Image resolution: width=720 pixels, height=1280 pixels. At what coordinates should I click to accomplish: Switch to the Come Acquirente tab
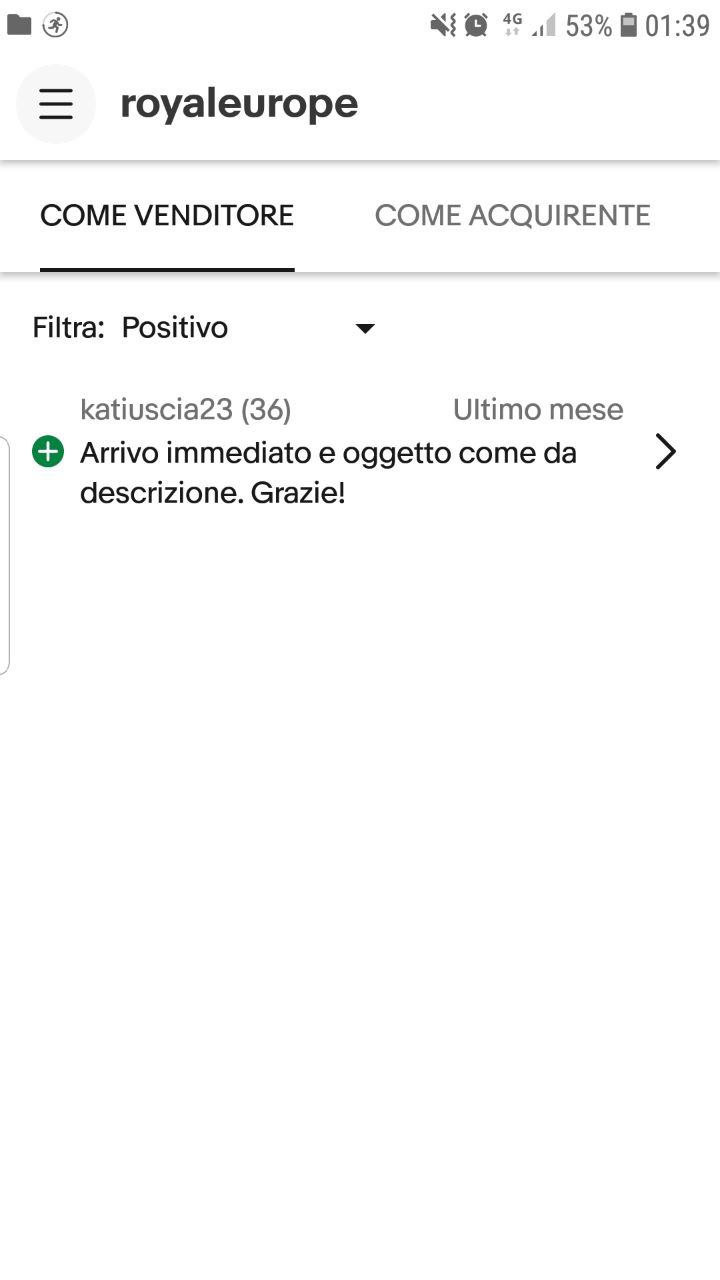click(512, 216)
